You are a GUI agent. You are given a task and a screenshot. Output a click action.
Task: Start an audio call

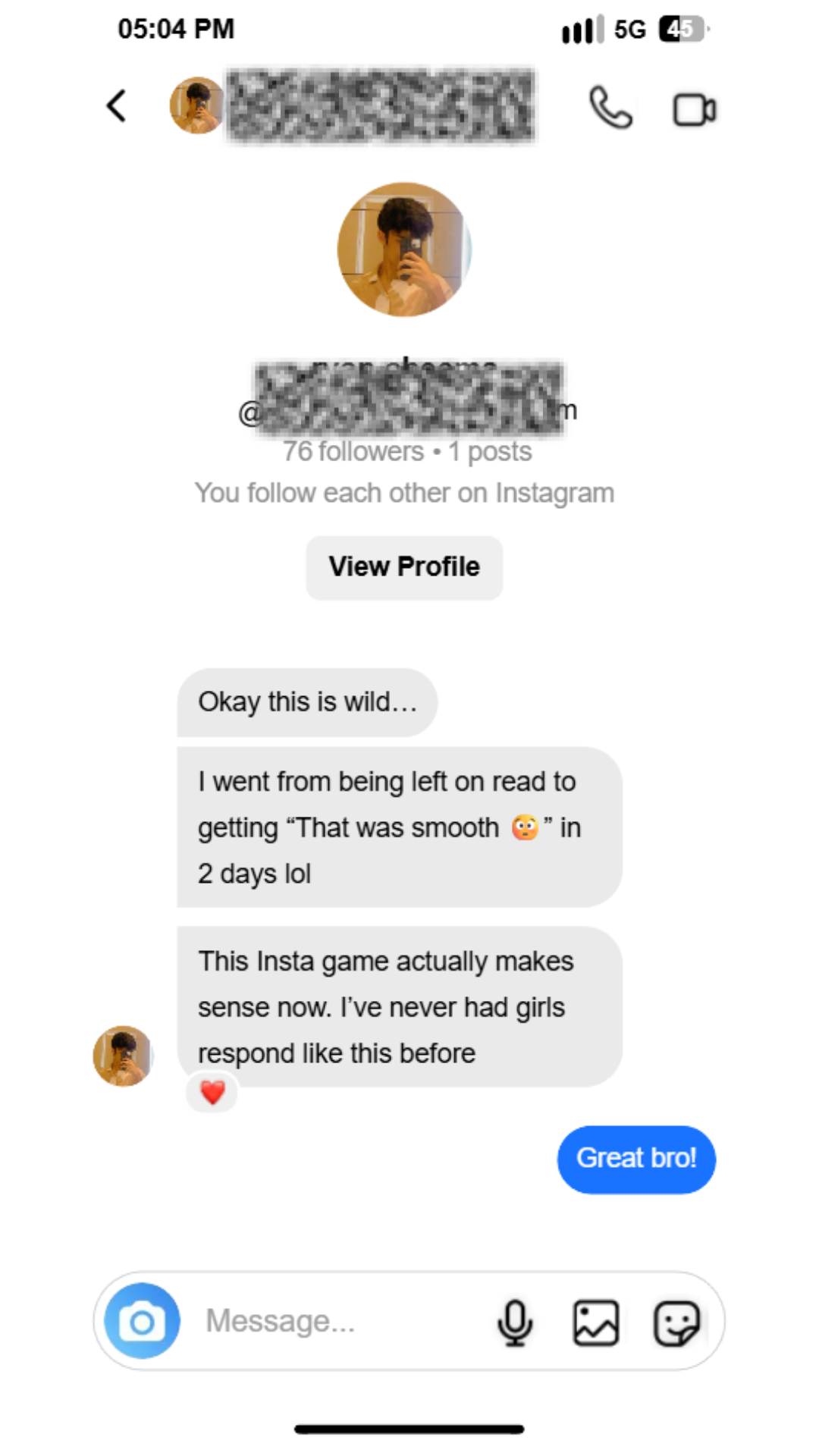[x=610, y=108]
